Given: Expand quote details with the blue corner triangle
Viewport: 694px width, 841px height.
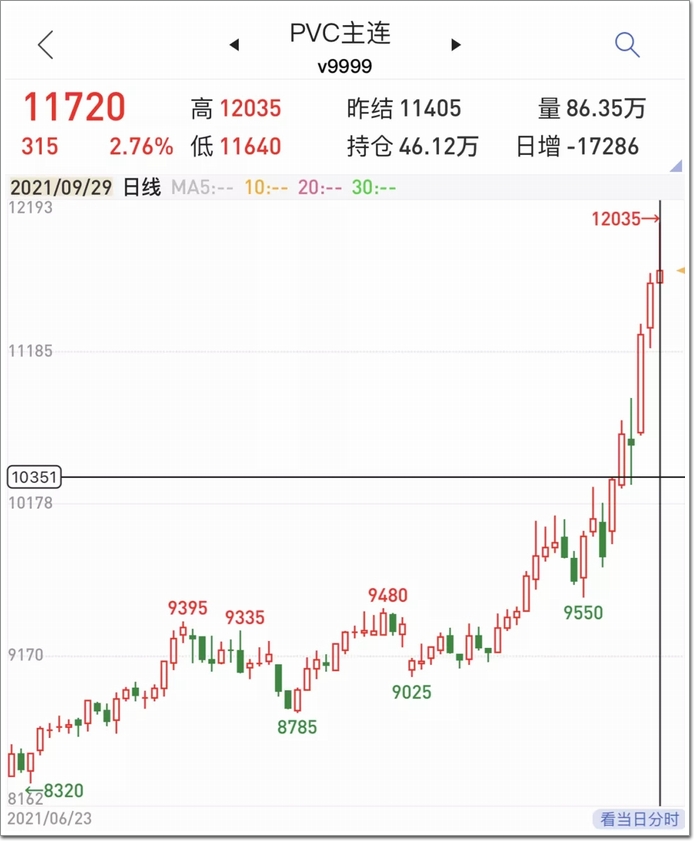Looking at the screenshot, I should (676, 166).
